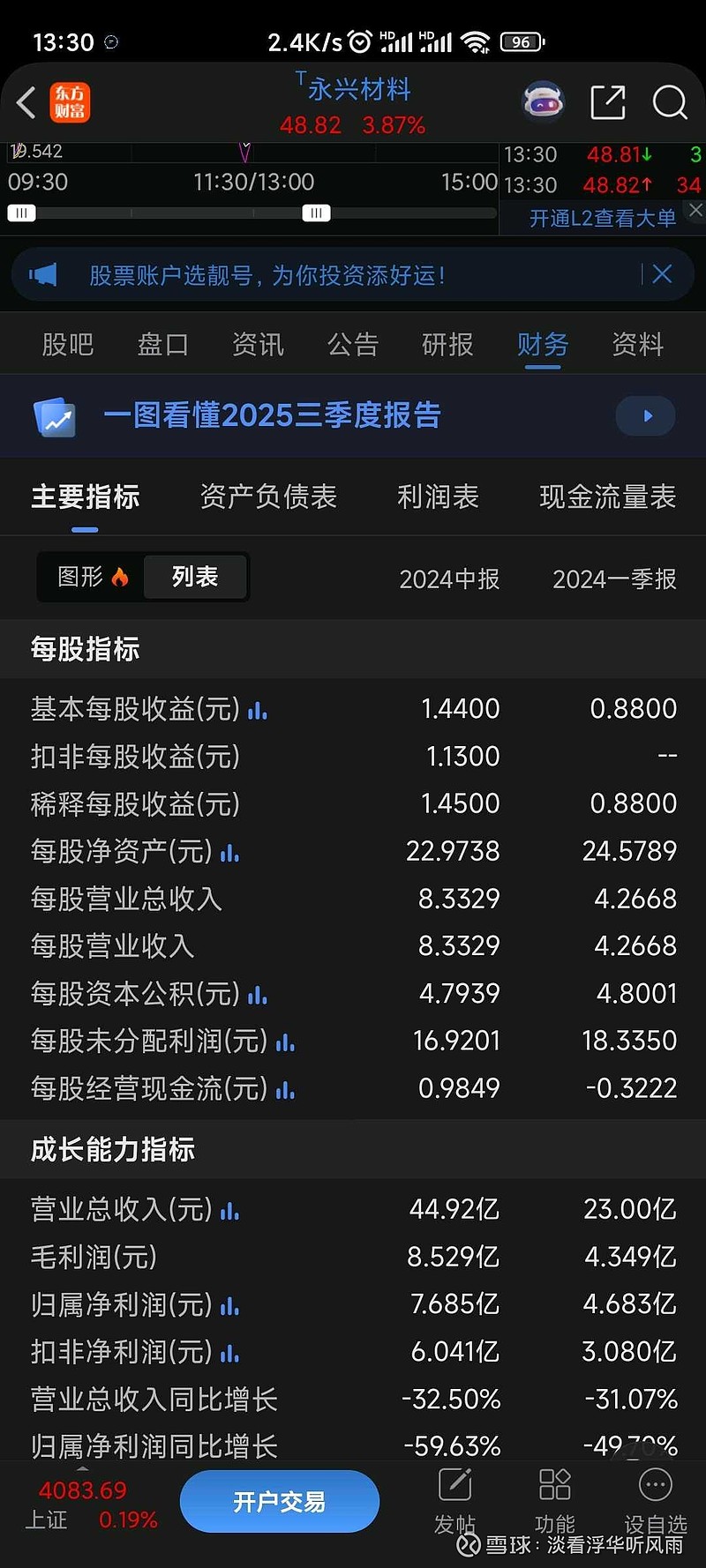Play the 2025三季度报告 summary

tap(645, 415)
